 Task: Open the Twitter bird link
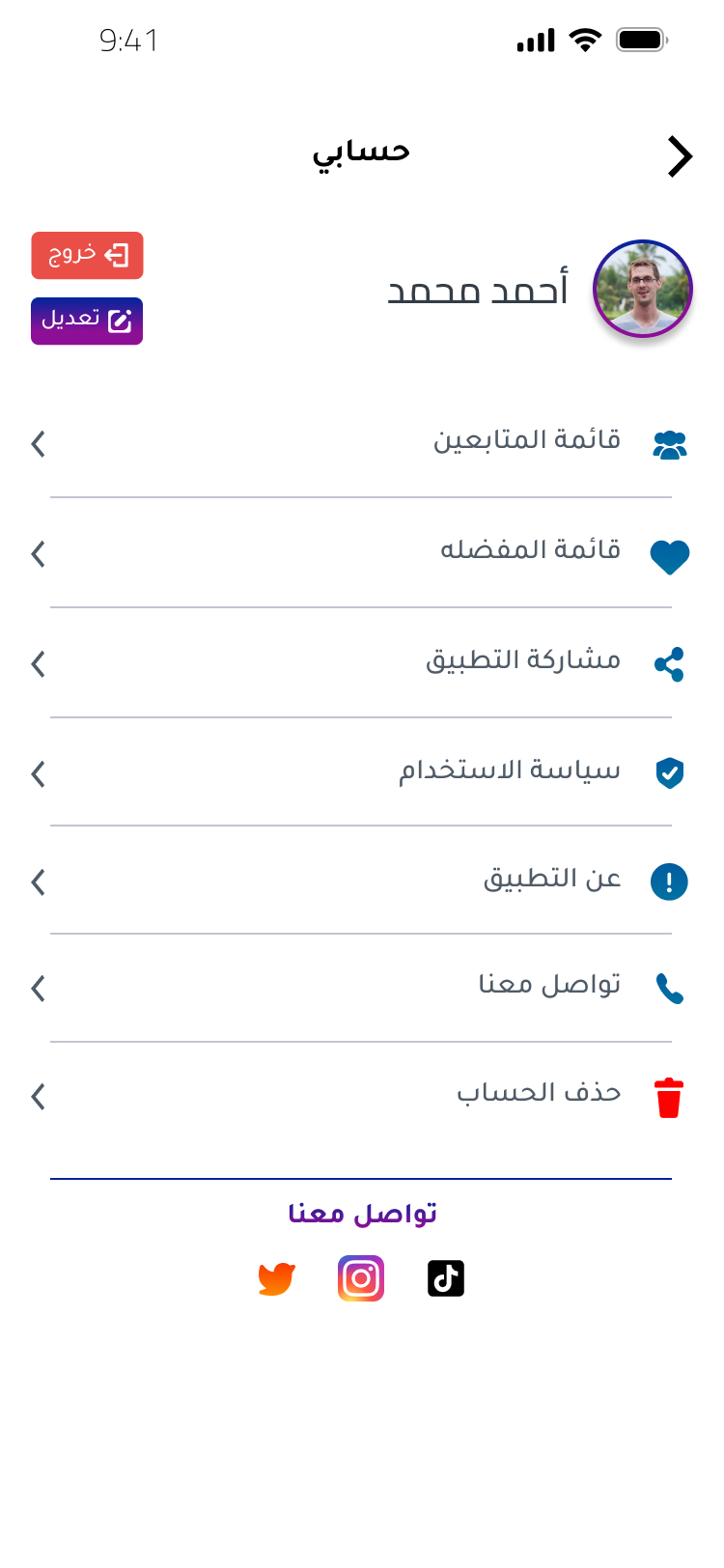click(276, 1278)
